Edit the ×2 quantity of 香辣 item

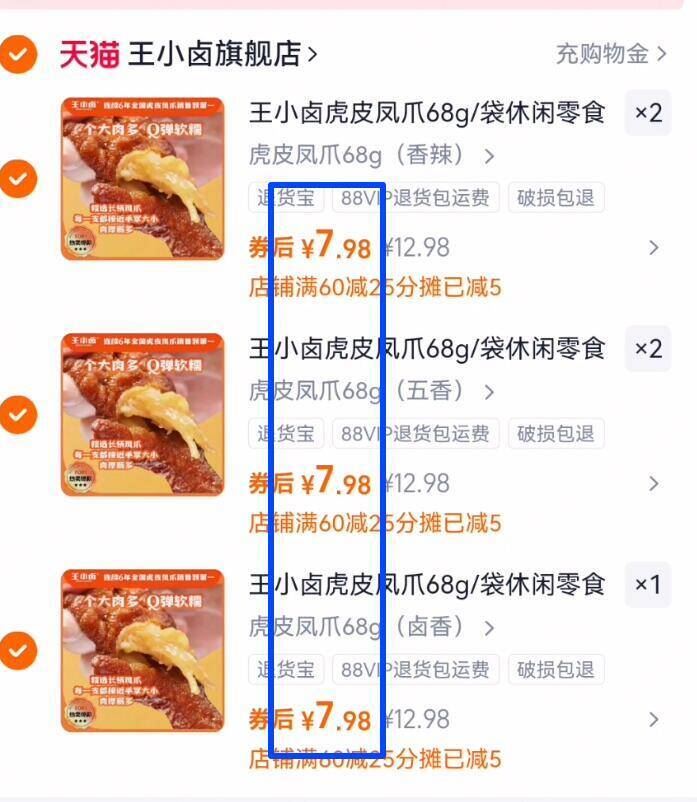click(648, 113)
